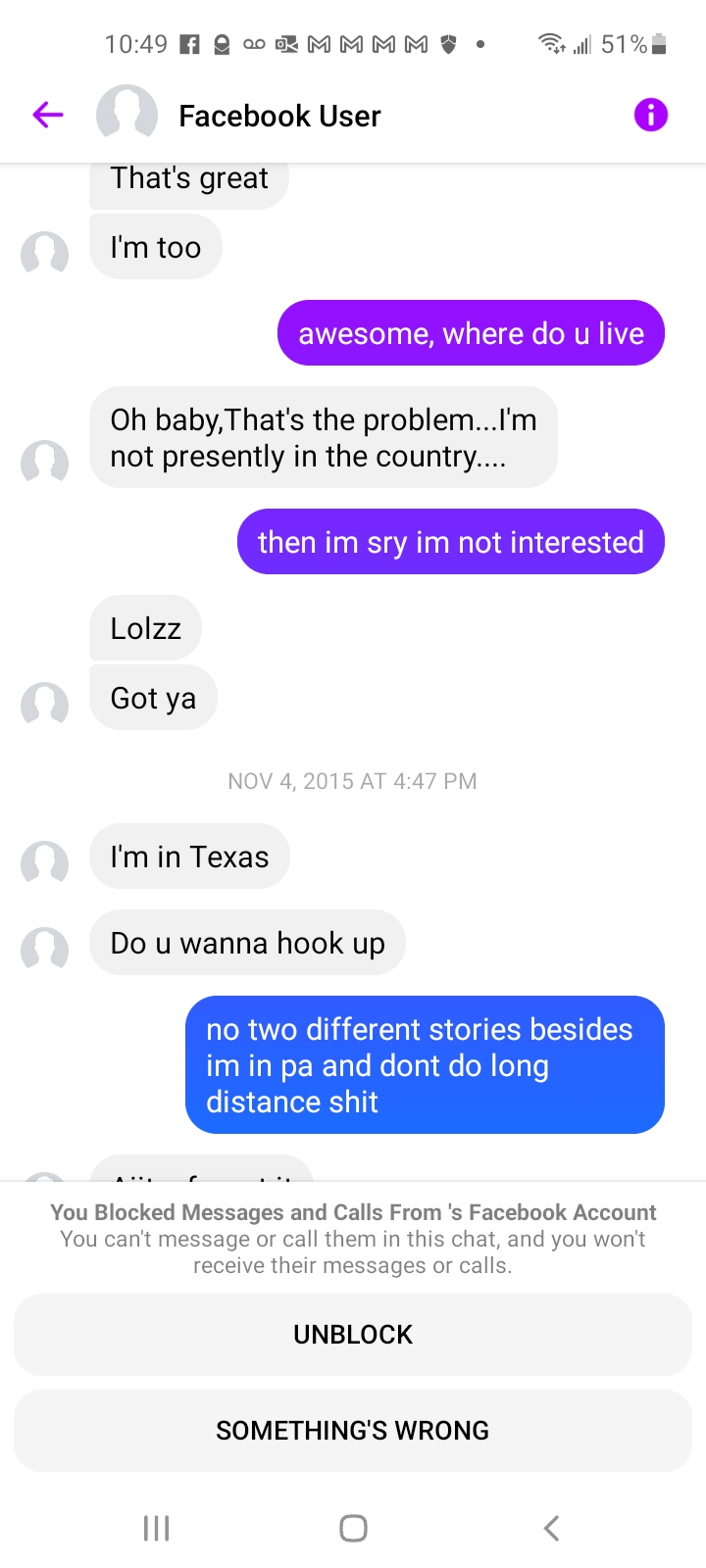Image resolution: width=706 pixels, height=1568 pixels.
Task: Open the conversation info icon
Action: pos(650,116)
